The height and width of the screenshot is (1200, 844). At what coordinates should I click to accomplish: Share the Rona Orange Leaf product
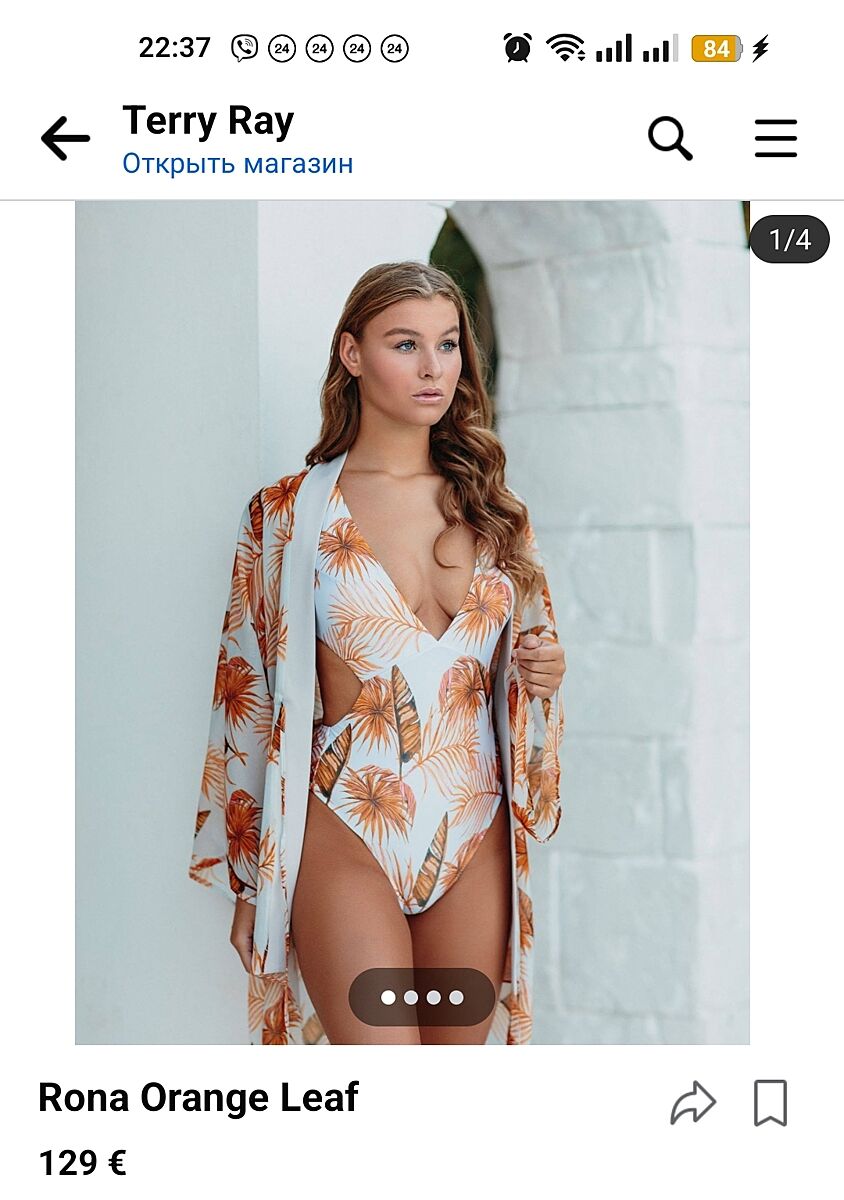692,1103
